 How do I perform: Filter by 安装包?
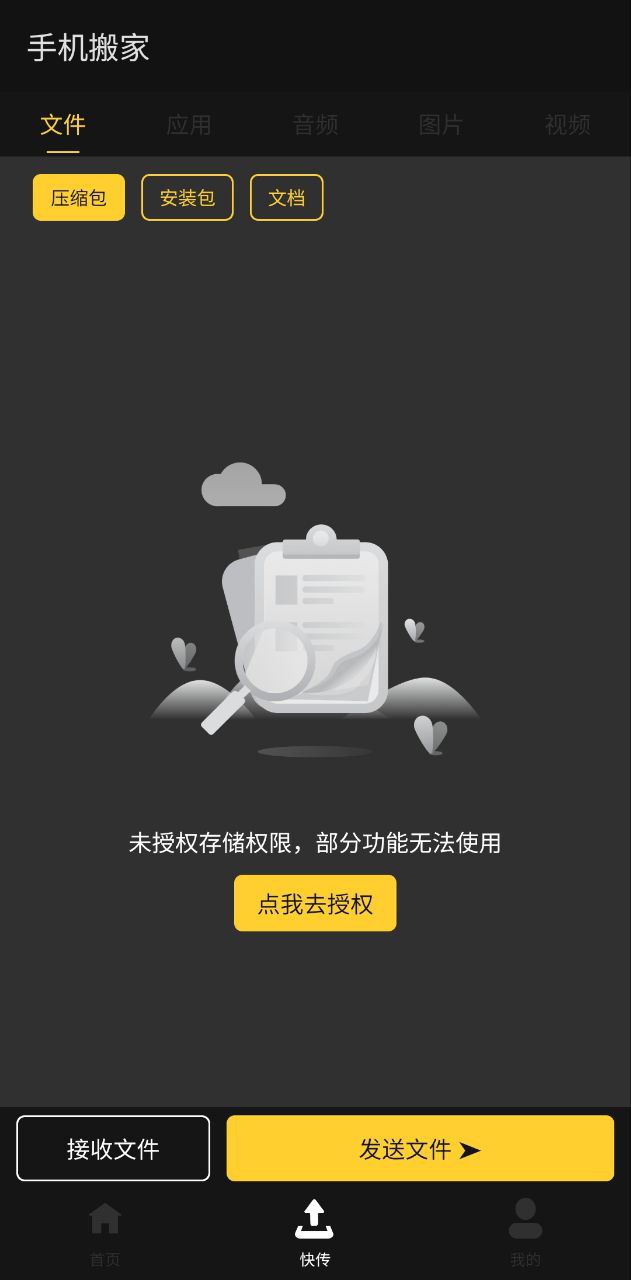point(187,198)
